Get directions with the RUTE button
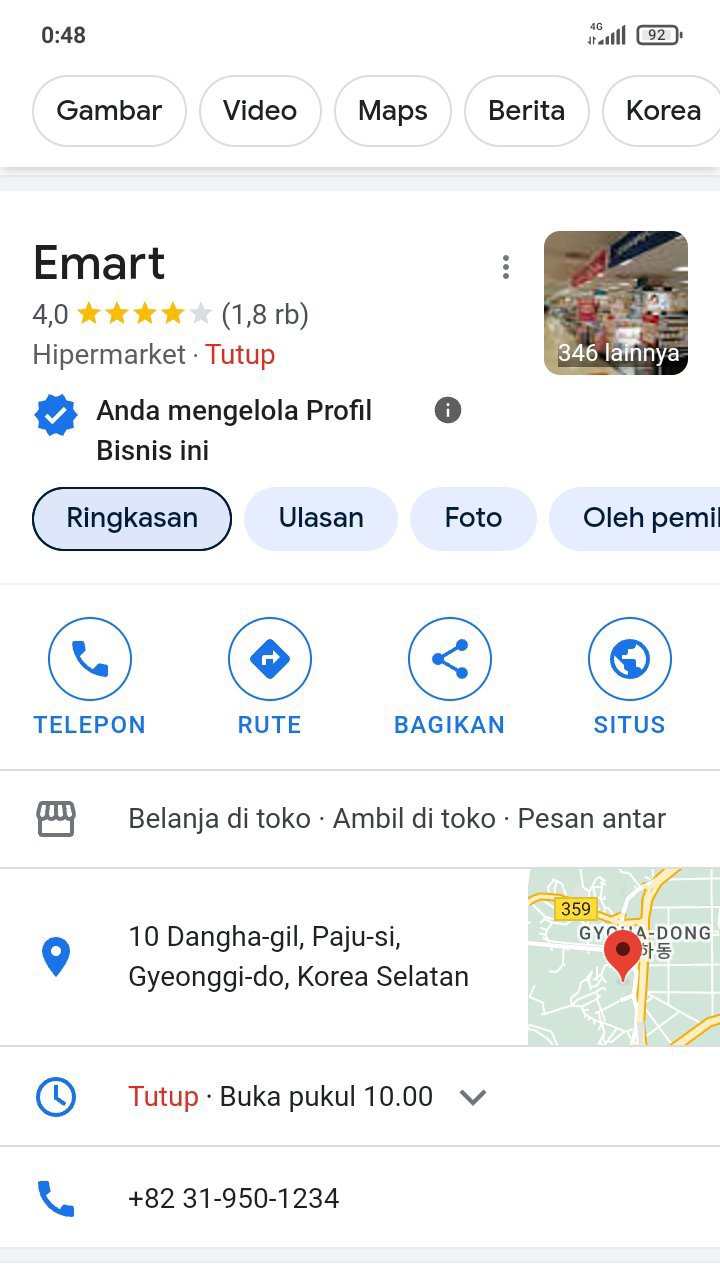720x1280 pixels. (x=270, y=677)
